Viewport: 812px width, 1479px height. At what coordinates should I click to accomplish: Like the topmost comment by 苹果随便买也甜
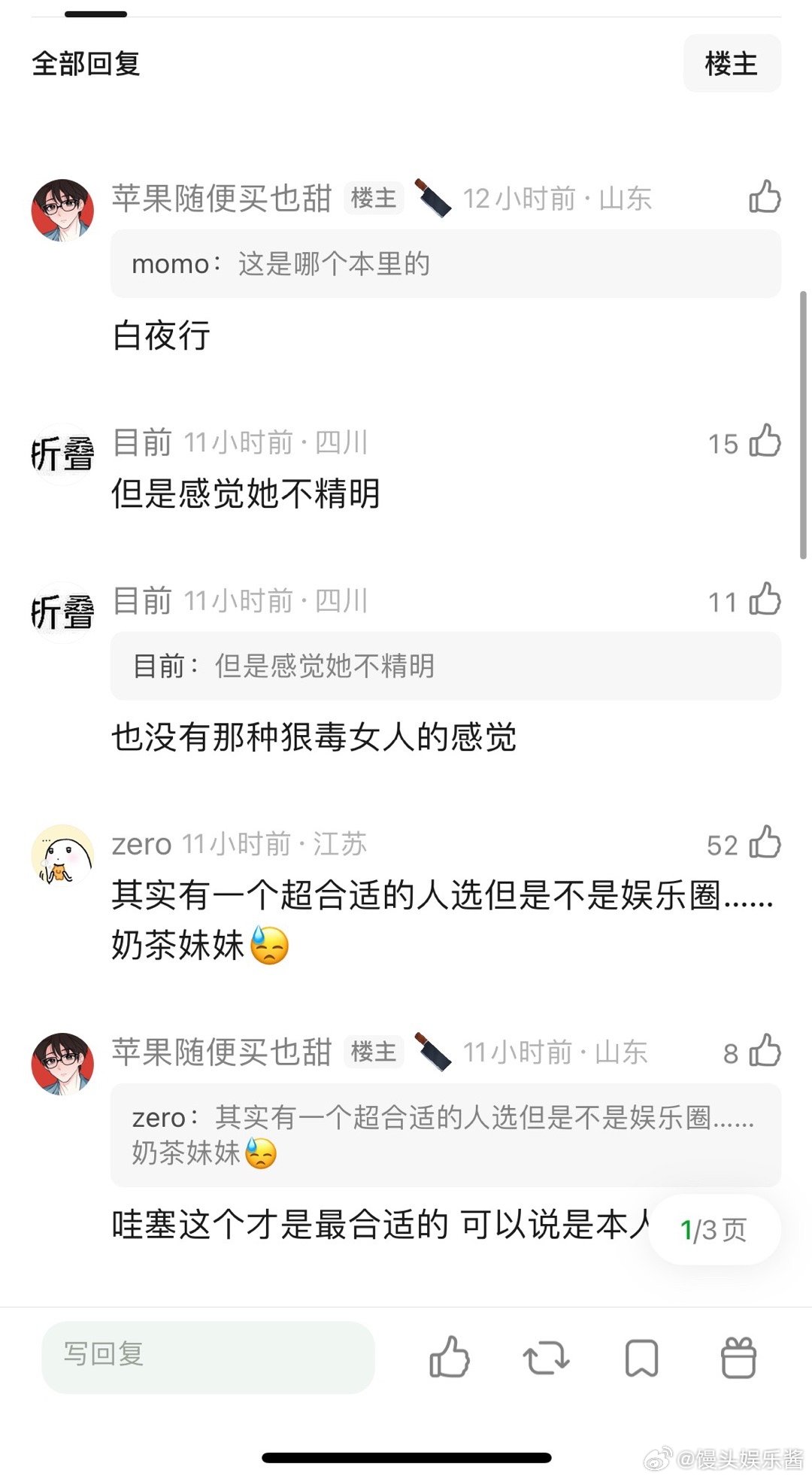pyautogui.click(x=765, y=198)
